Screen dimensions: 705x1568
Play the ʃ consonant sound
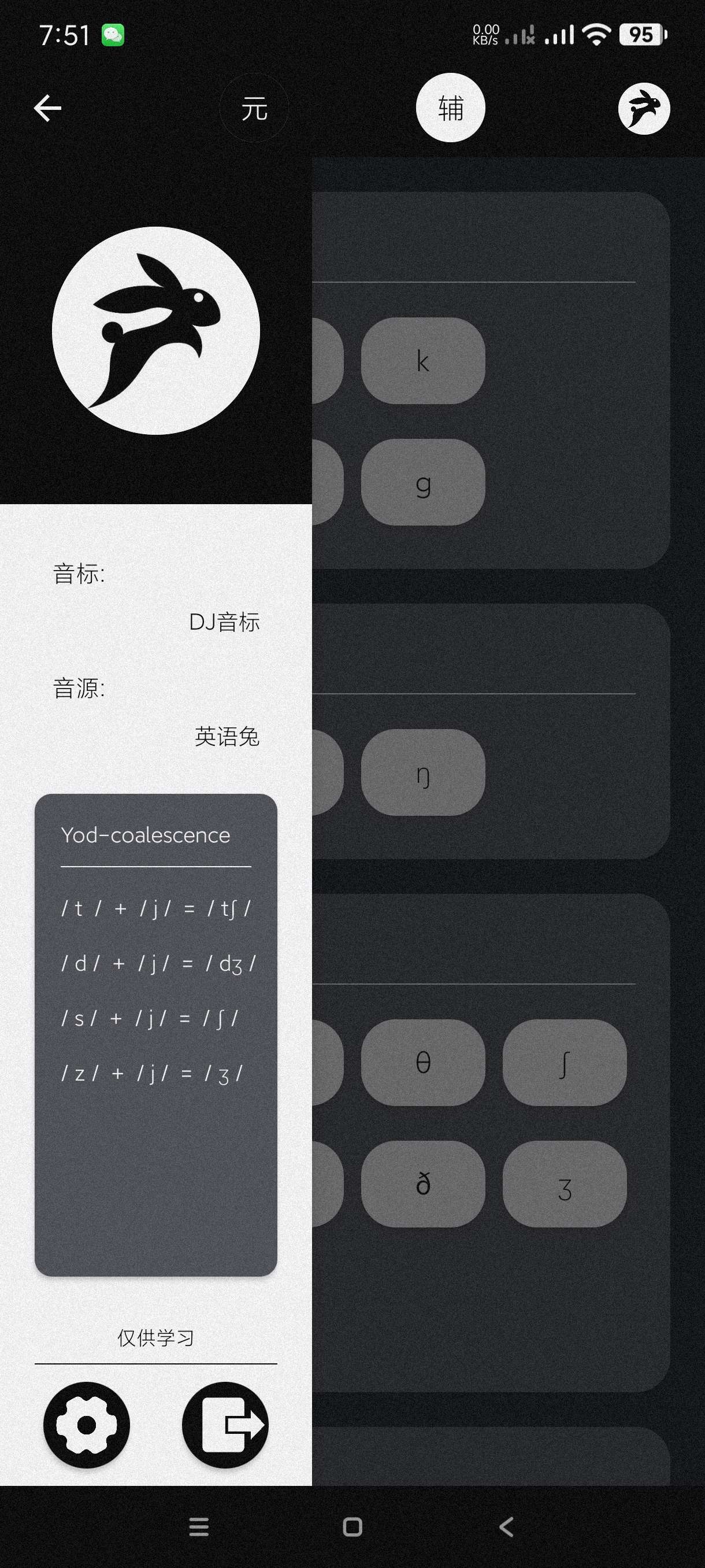coord(565,1063)
